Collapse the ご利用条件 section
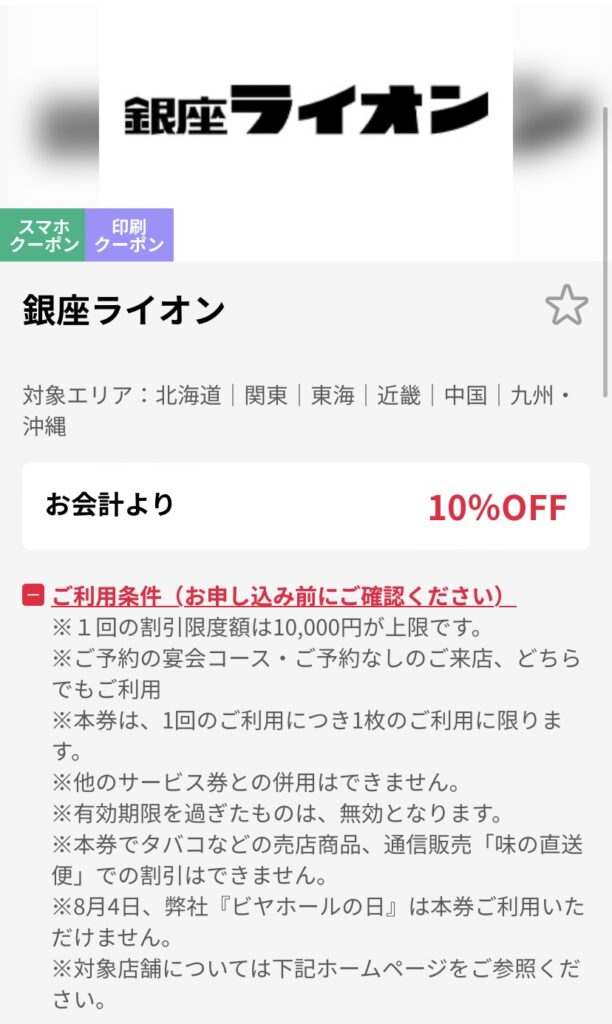Screen dimensions: 612x1024 point(33,597)
